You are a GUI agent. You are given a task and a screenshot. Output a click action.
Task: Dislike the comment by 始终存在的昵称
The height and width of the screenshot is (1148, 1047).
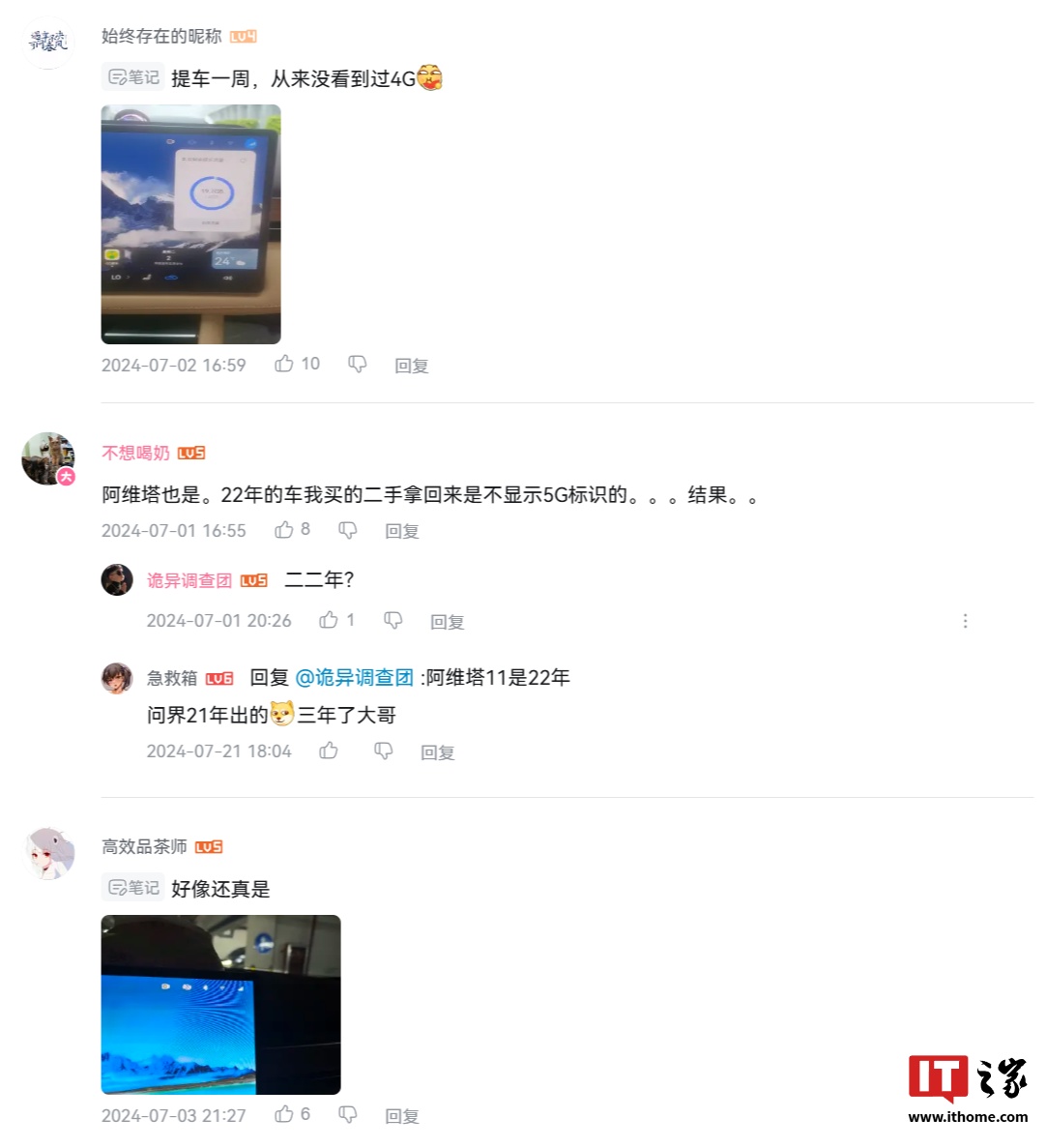coord(358,364)
